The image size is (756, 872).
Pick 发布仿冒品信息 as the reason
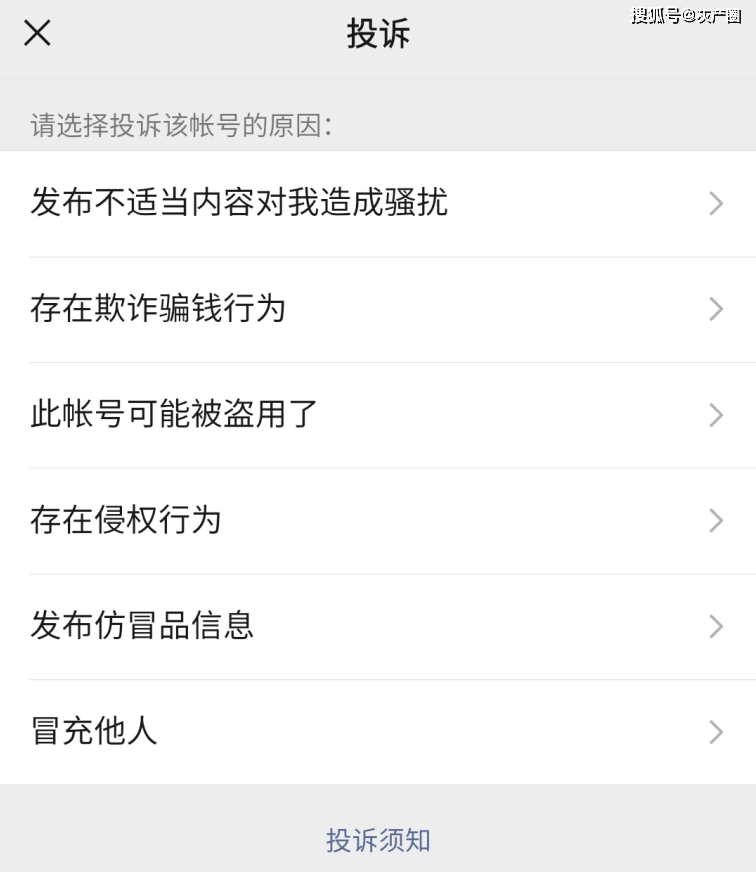(377, 627)
